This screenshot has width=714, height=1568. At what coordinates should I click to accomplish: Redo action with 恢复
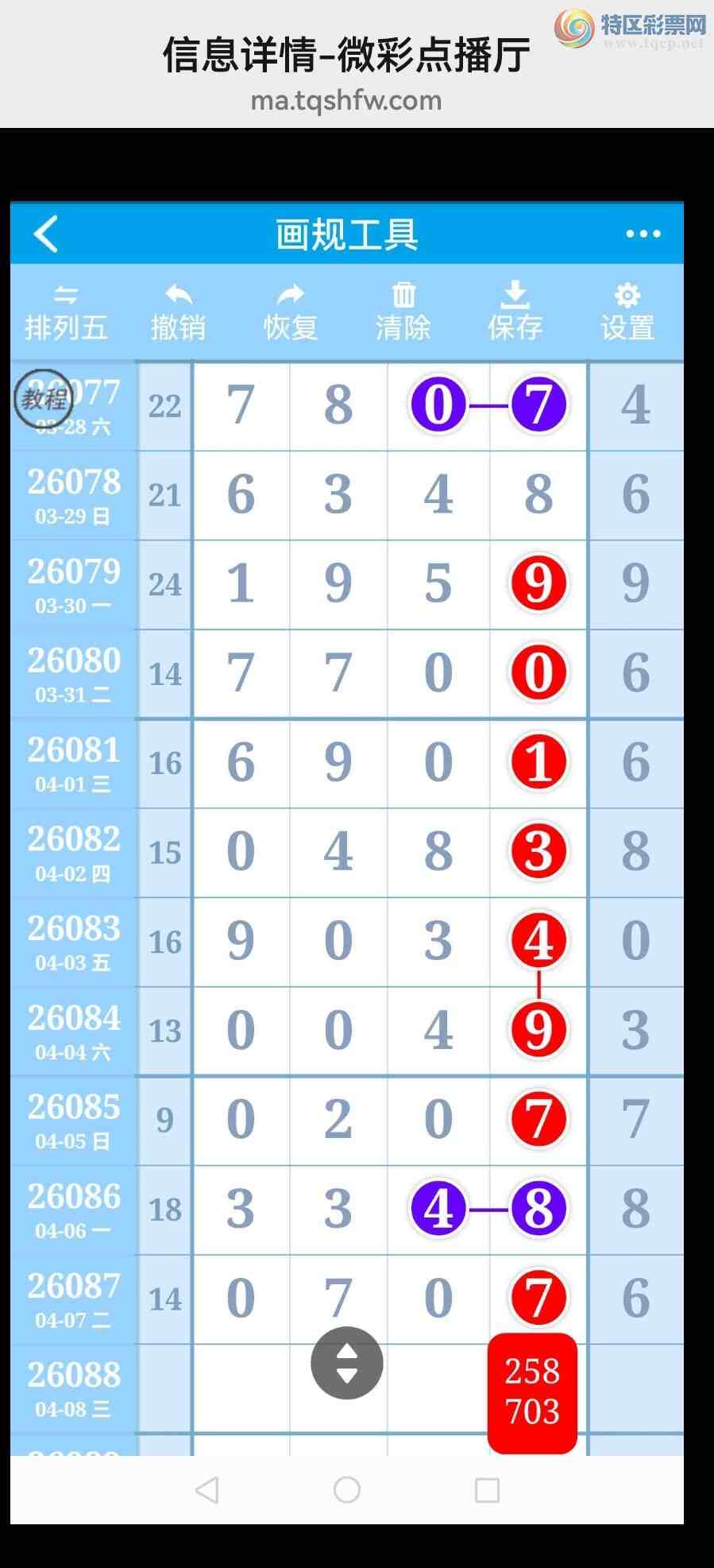coord(291,313)
